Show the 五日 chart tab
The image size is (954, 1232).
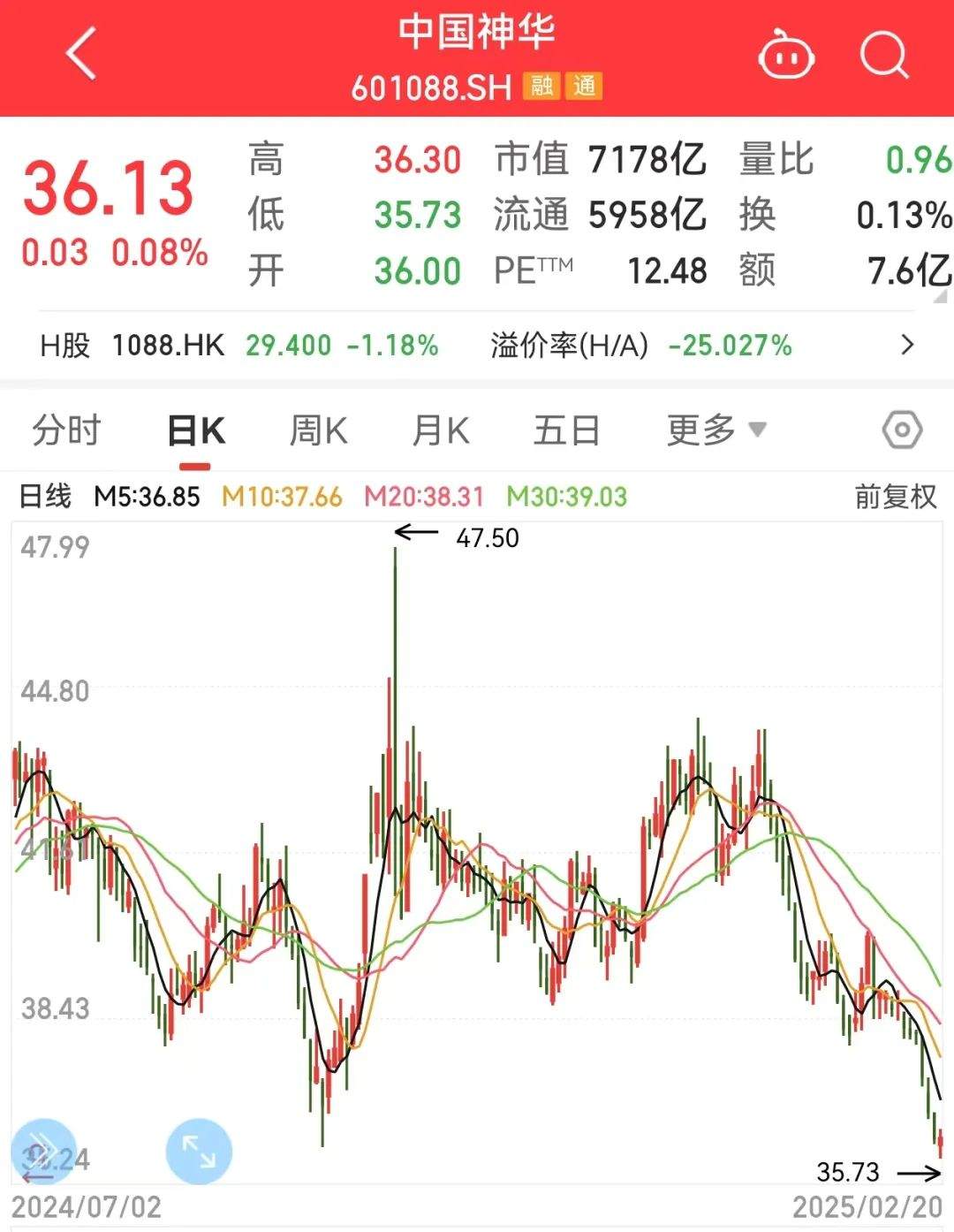566,431
